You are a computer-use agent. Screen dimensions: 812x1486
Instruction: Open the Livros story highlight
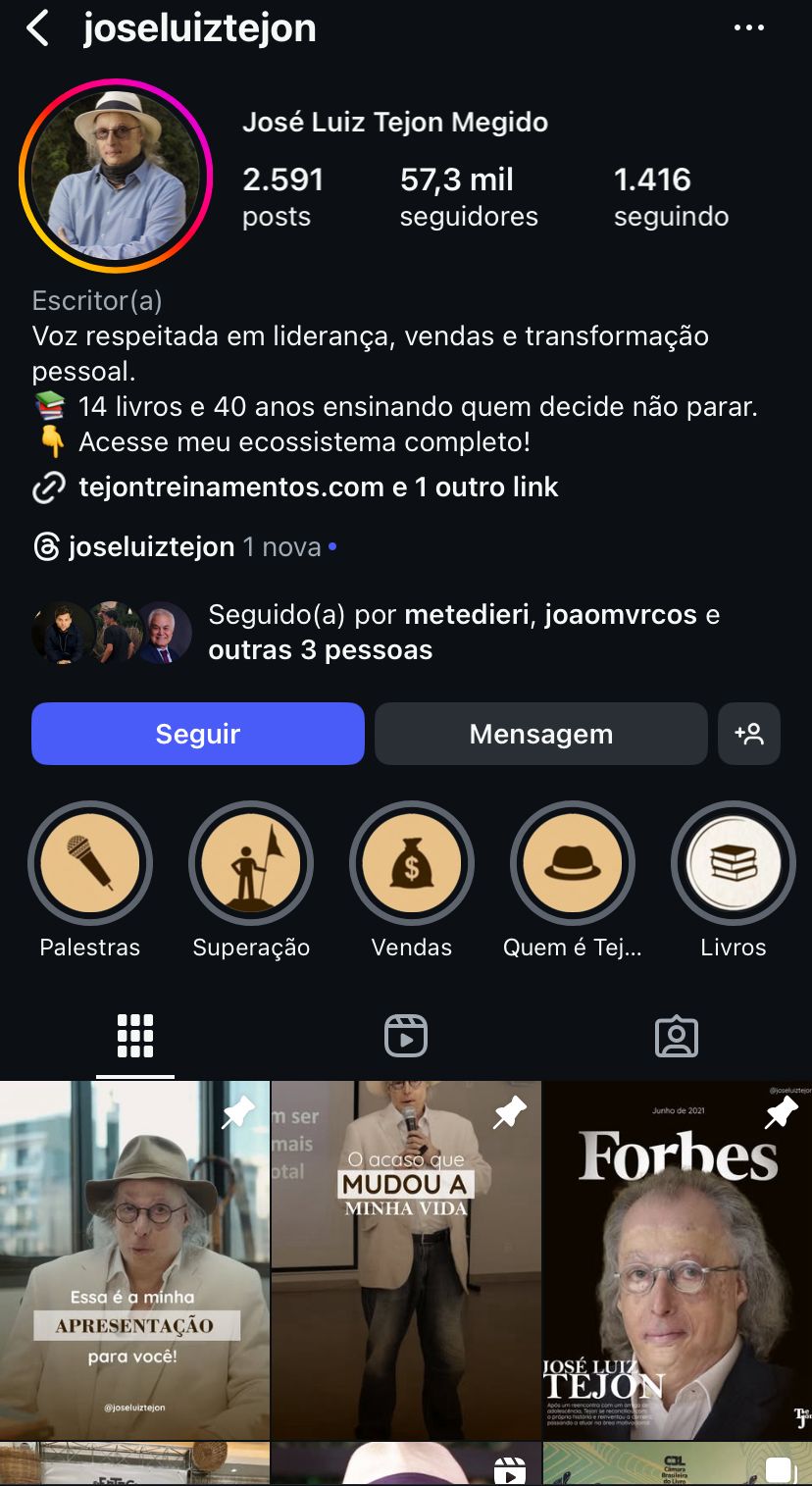[x=733, y=862]
